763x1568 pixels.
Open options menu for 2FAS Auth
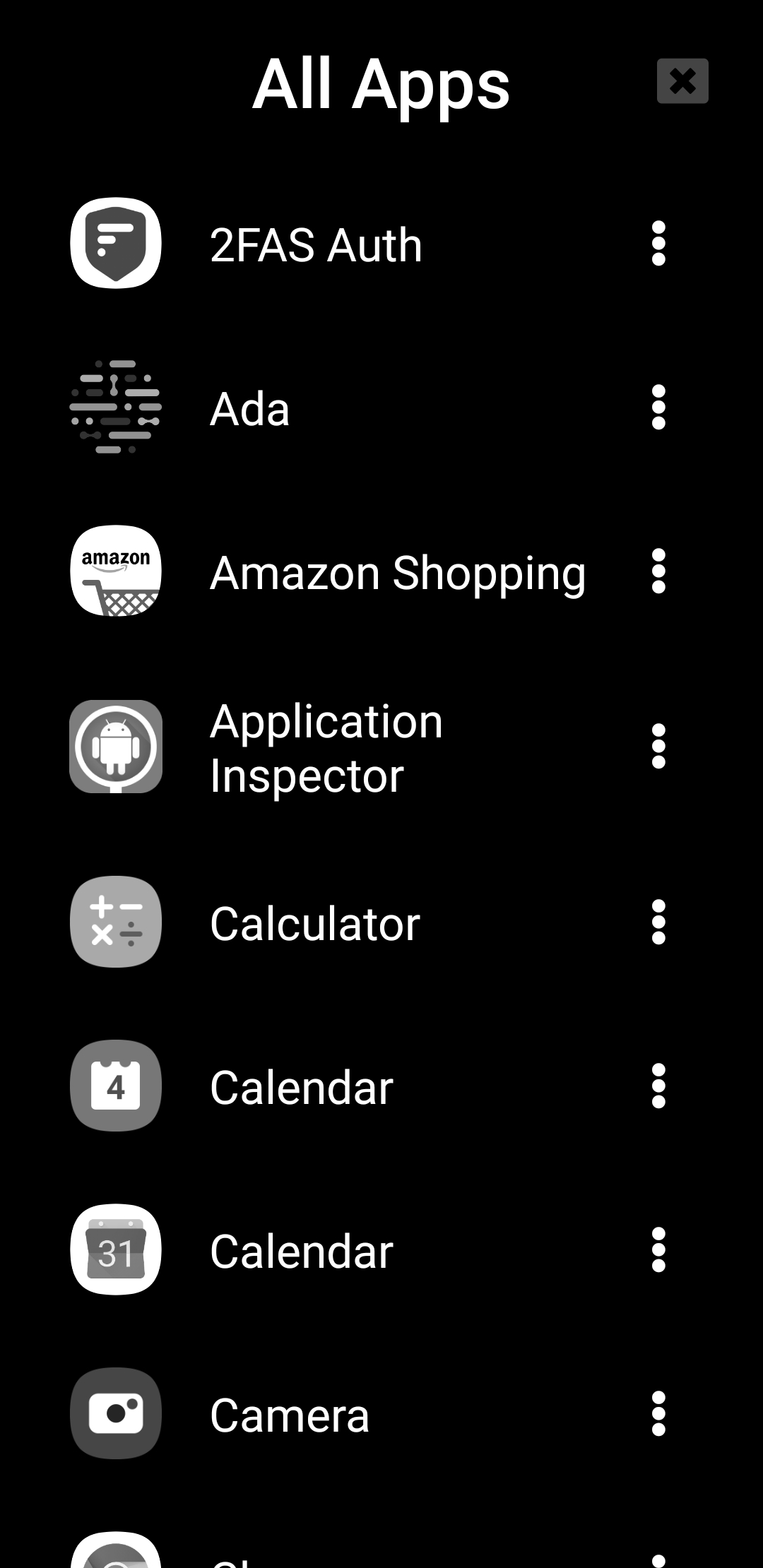(x=658, y=244)
